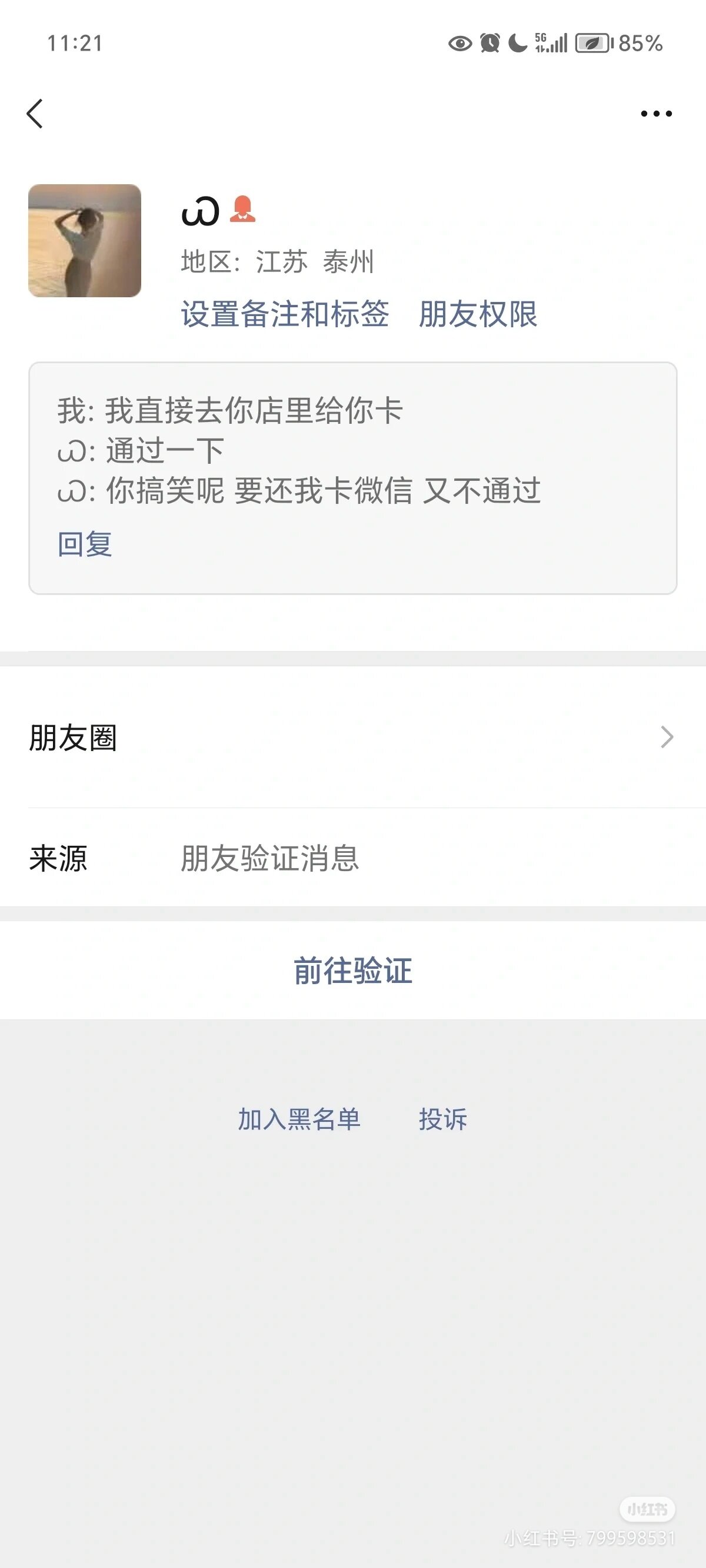Open the 朋友圈 row

click(x=353, y=737)
